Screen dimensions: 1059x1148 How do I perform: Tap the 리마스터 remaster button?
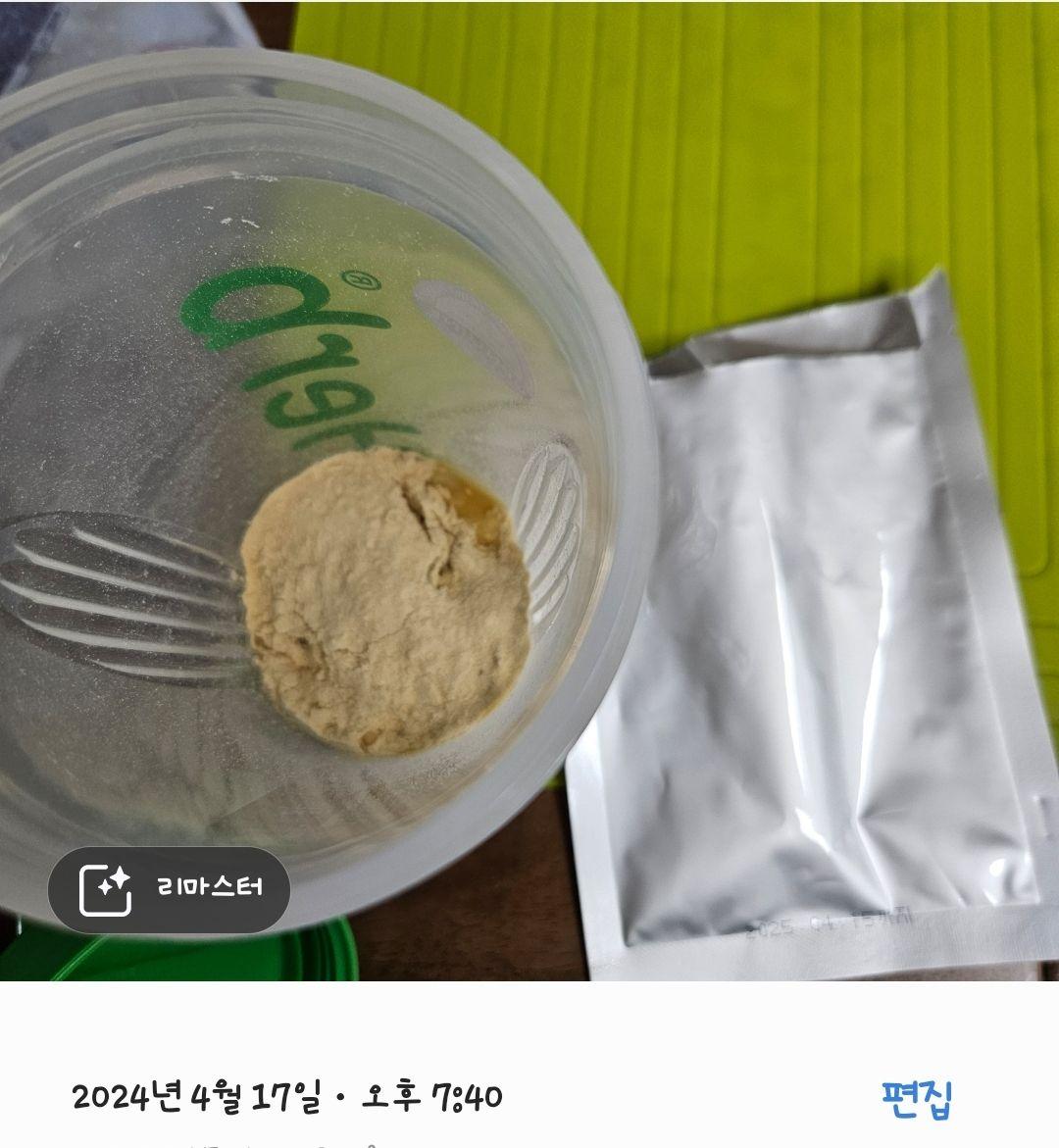point(170,889)
